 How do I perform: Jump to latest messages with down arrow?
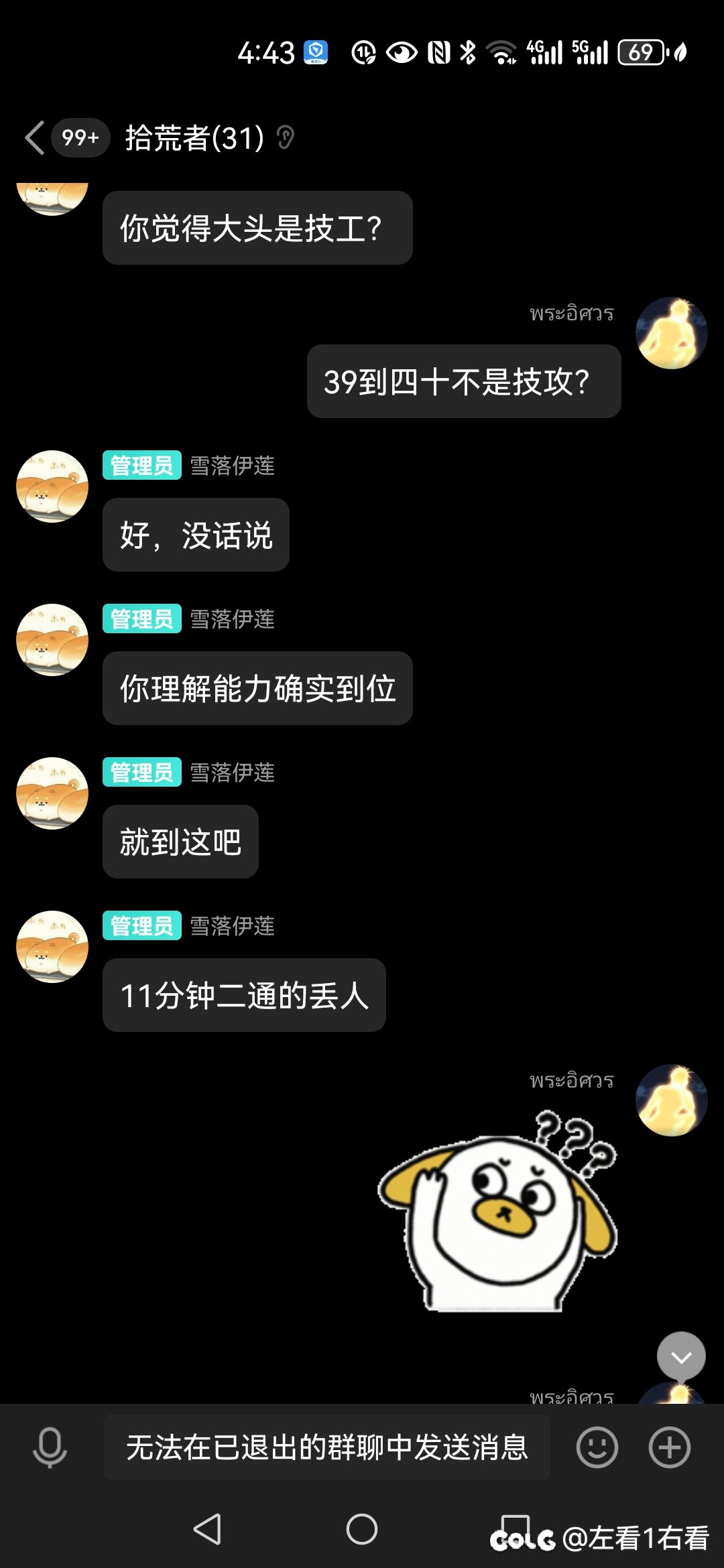pyautogui.click(x=681, y=1356)
